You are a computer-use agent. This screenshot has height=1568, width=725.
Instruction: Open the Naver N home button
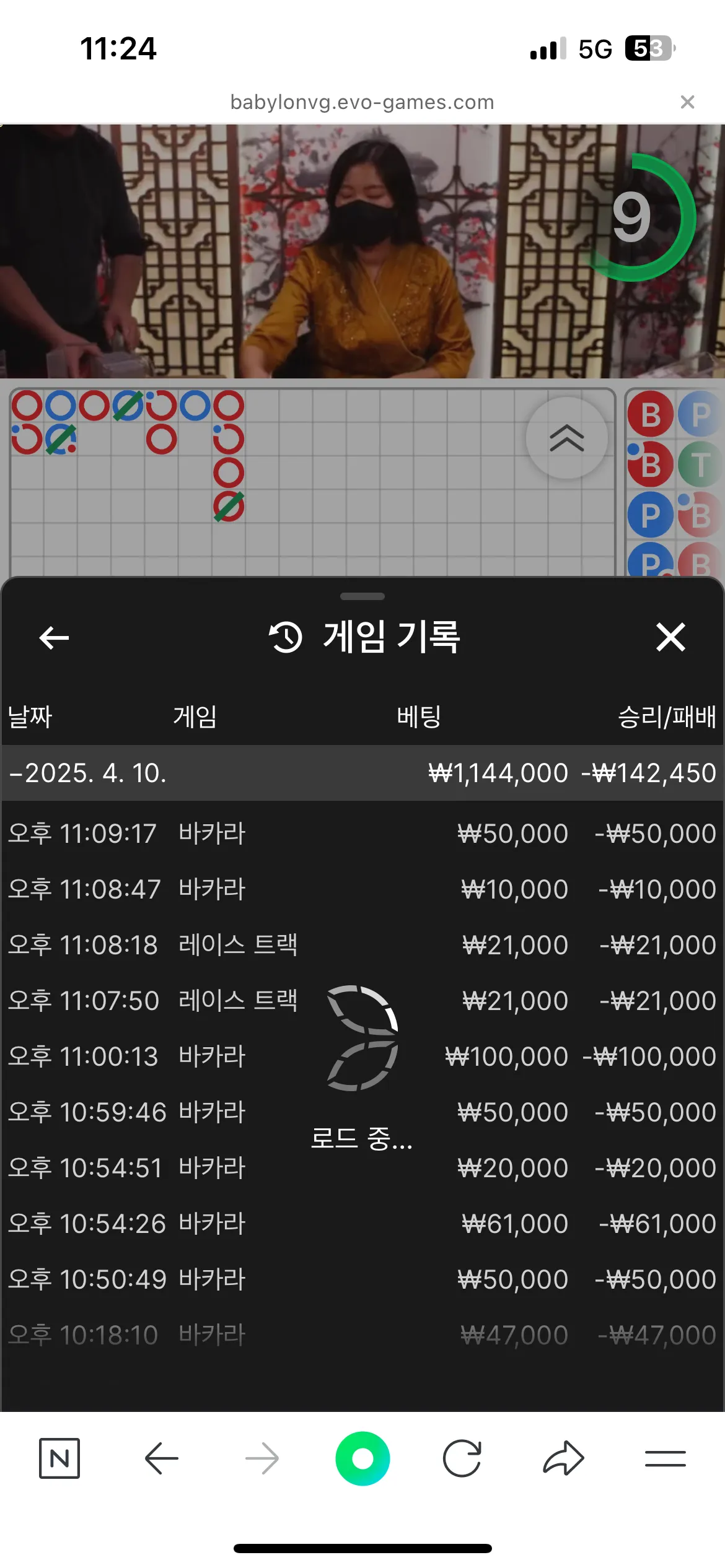(59, 1458)
